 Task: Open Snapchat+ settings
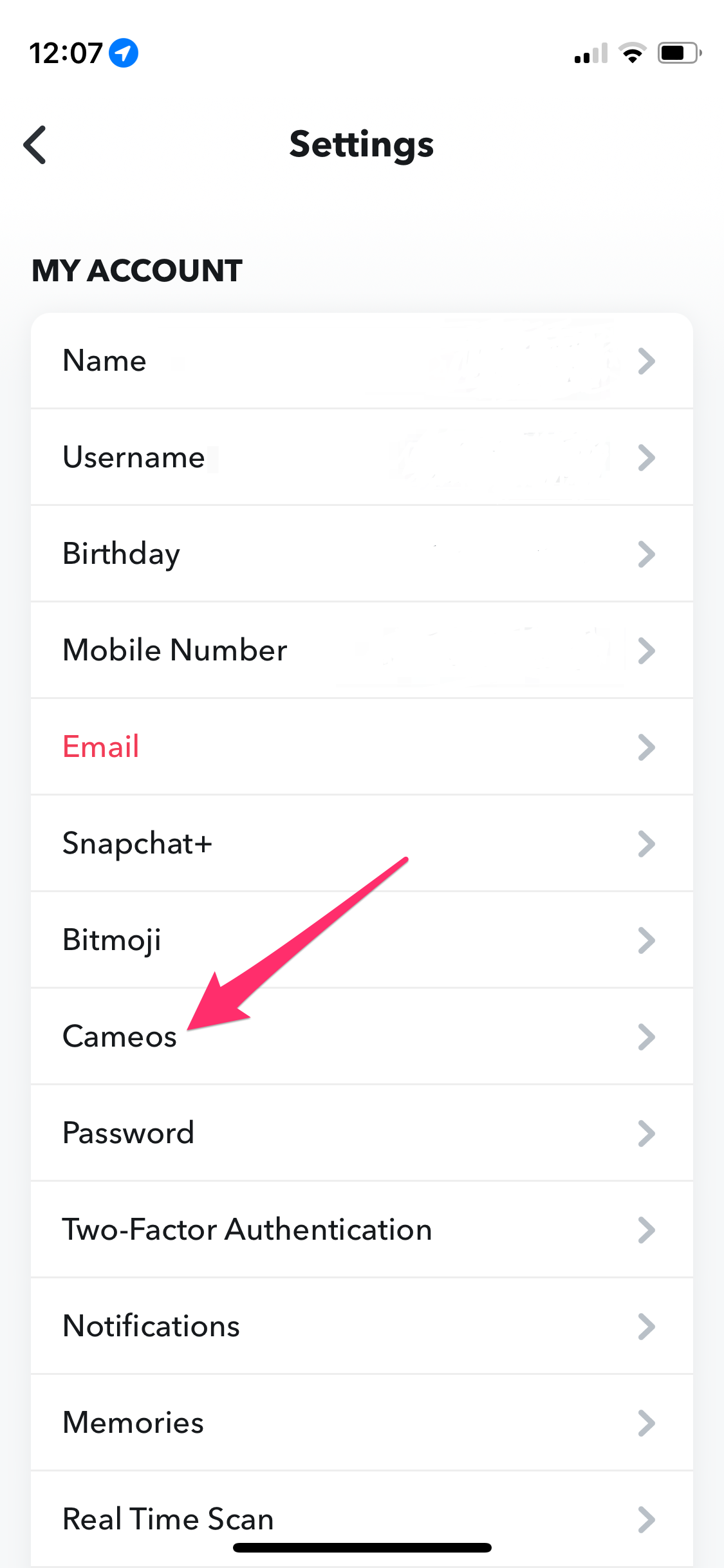coord(361,843)
